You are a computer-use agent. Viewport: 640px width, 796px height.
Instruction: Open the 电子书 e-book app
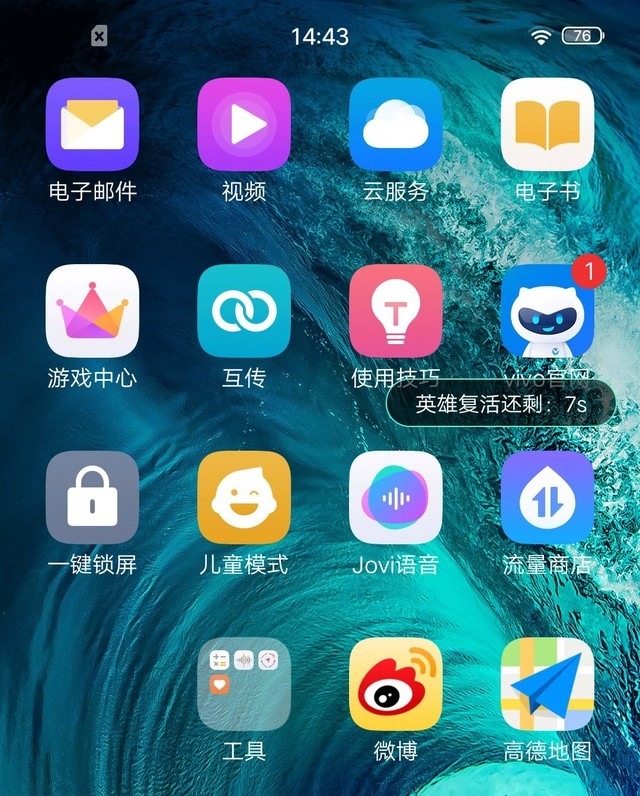(547, 125)
